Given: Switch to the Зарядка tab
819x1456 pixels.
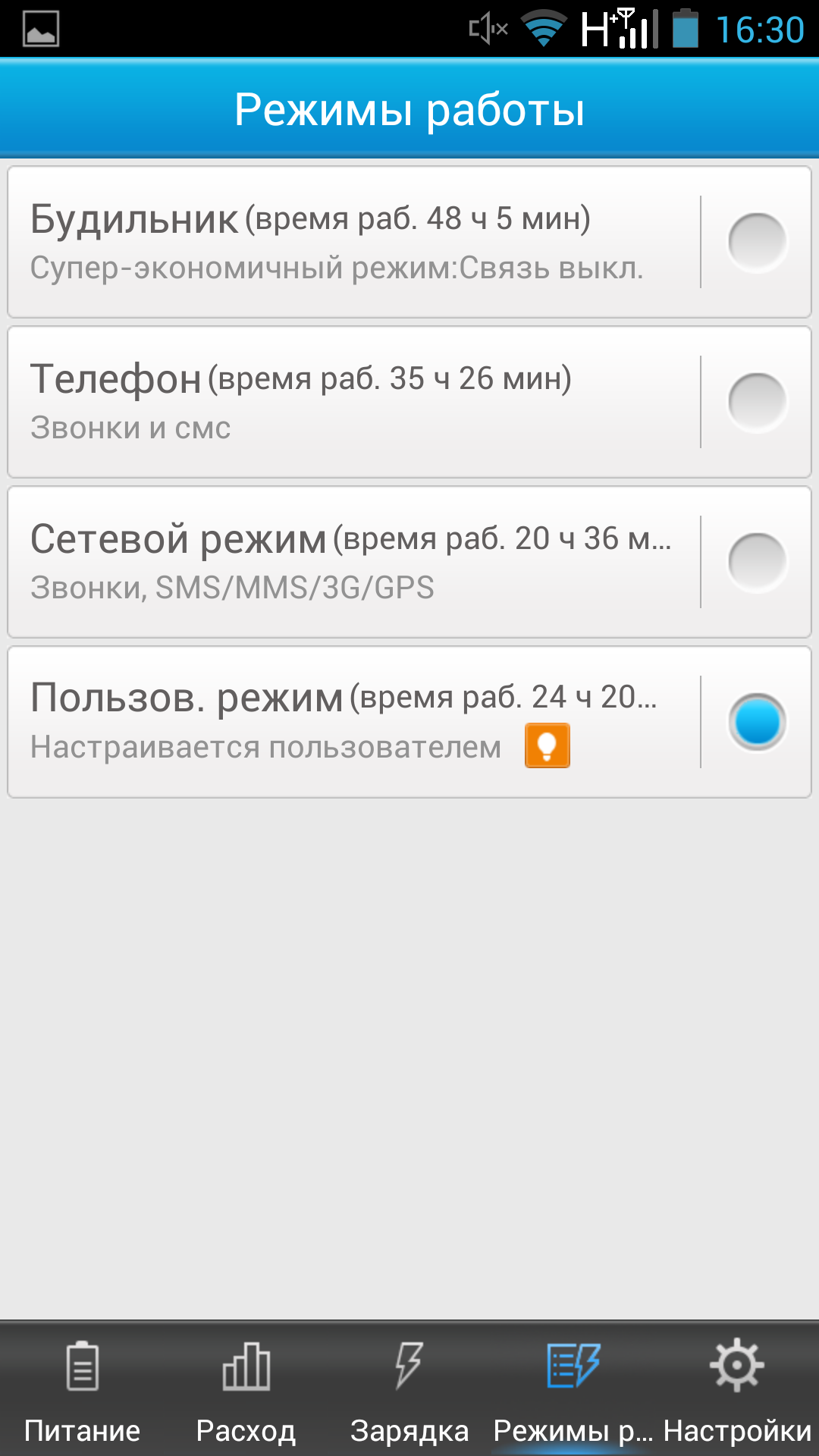Looking at the screenshot, I should click(409, 1389).
